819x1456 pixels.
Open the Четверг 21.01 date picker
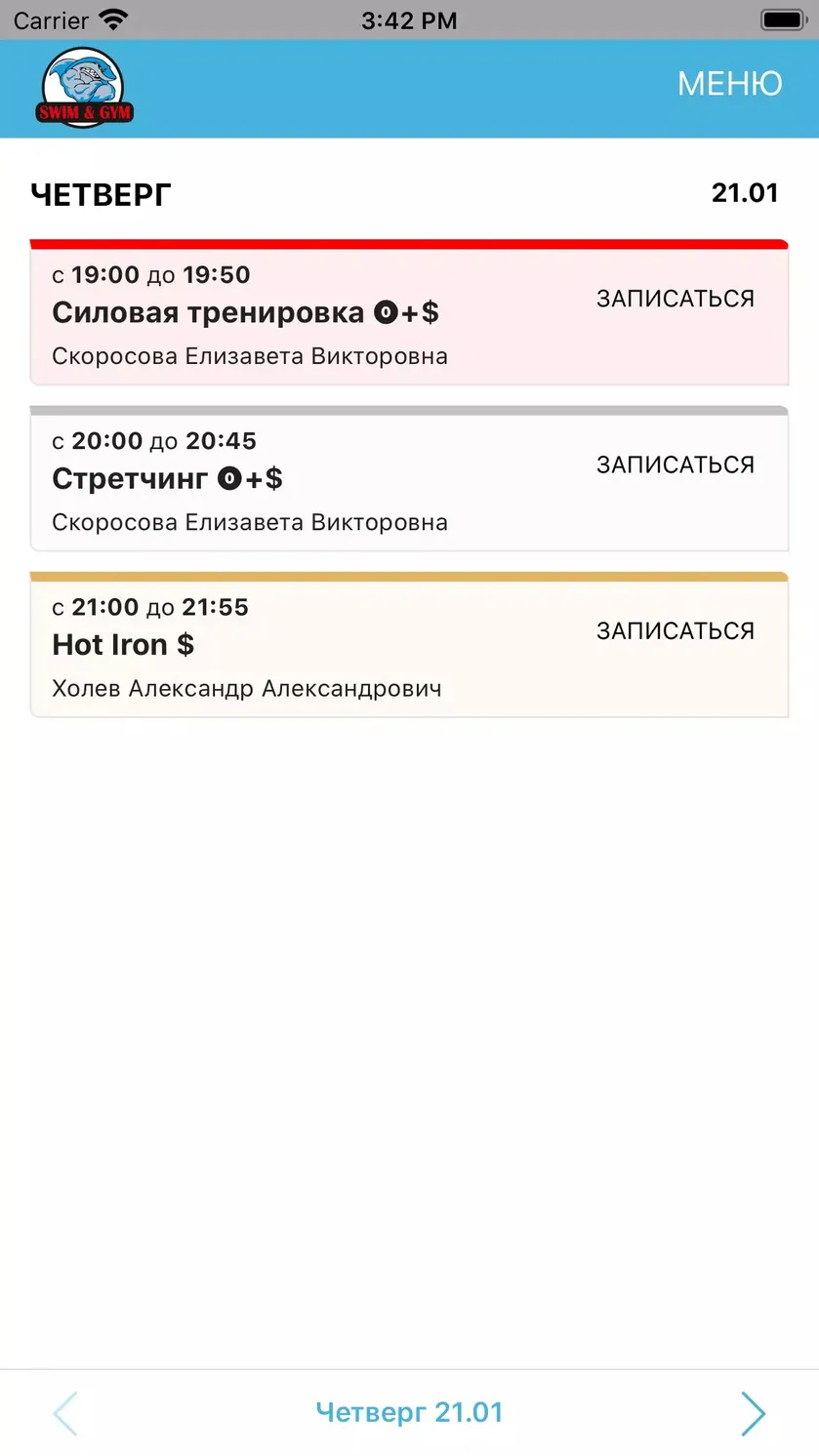click(409, 1412)
